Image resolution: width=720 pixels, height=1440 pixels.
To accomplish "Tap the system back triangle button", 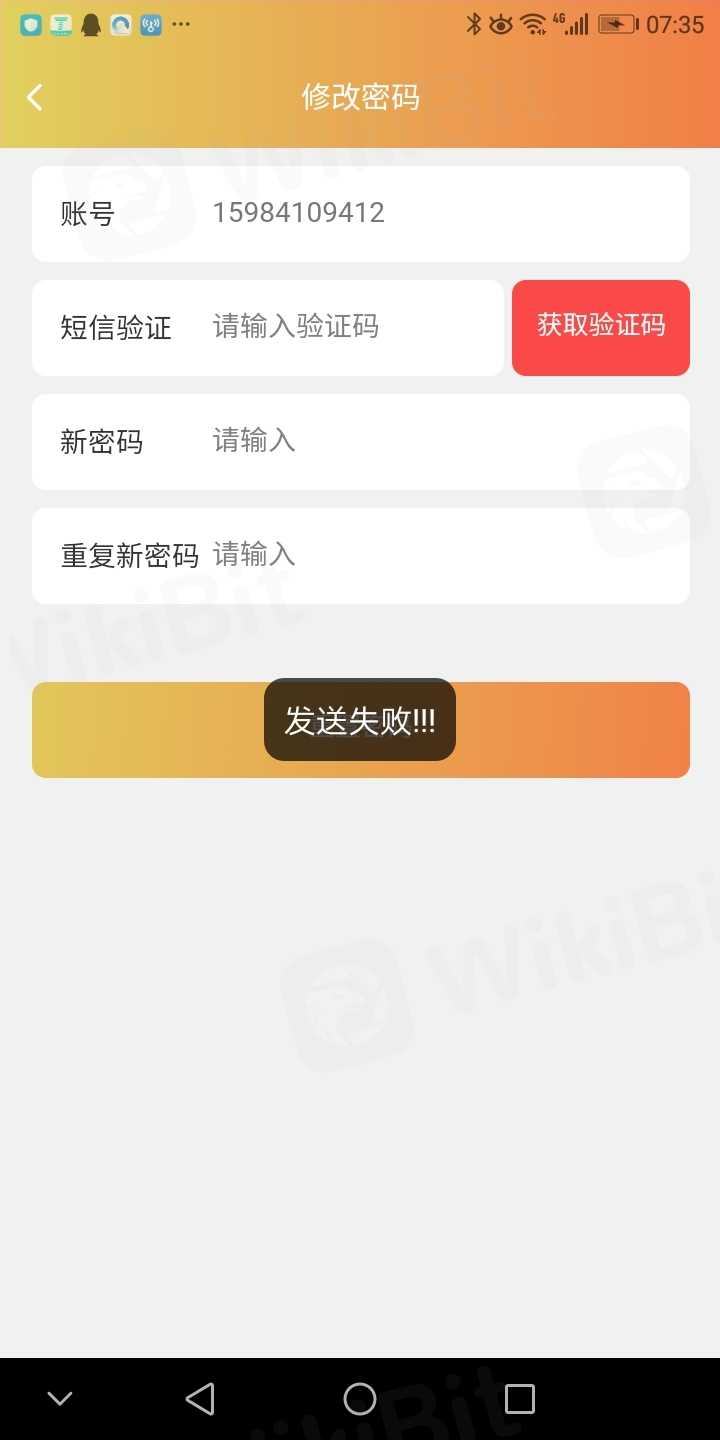I will coord(200,1398).
